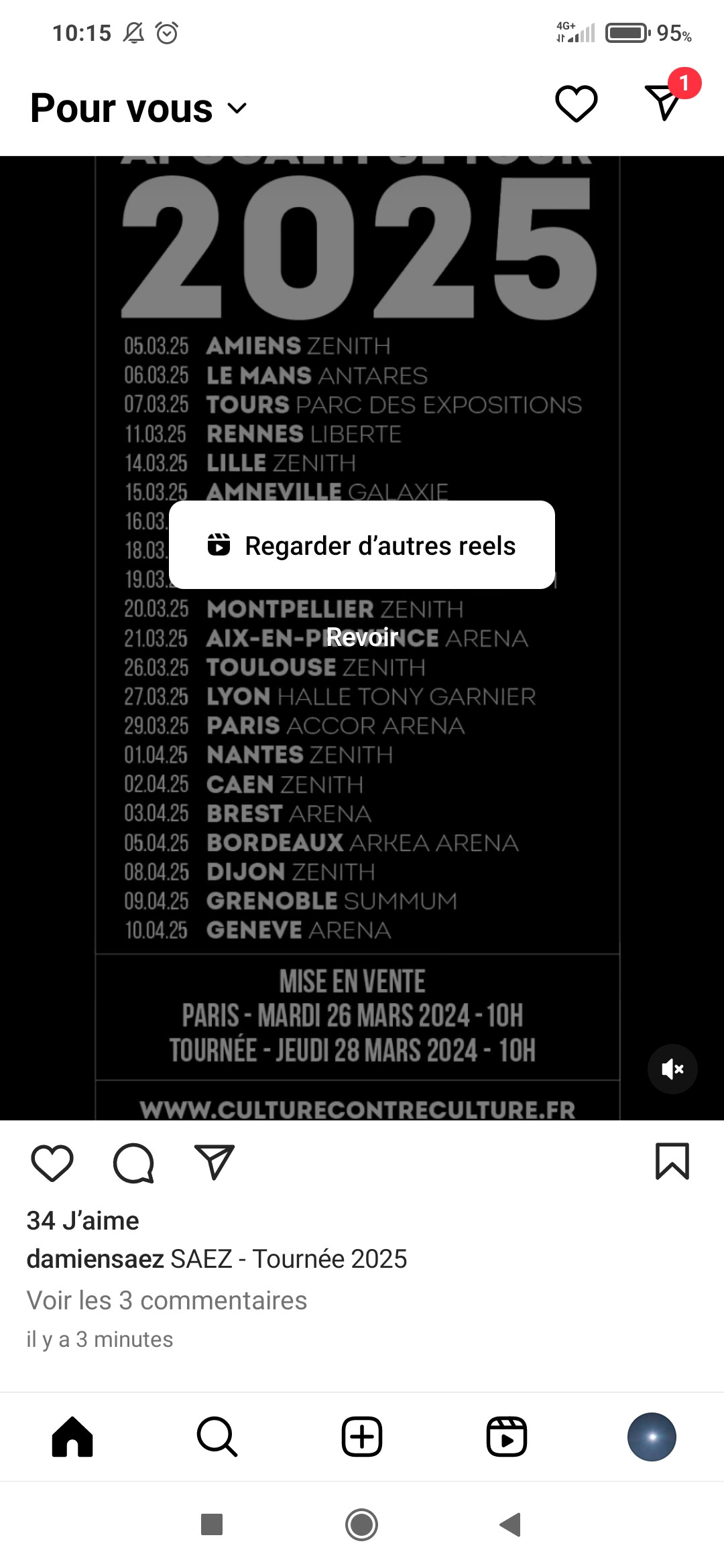This screenshot has height=1568, width=724.
Task: Tap the system back button
Action: [x=511, y=1524]
